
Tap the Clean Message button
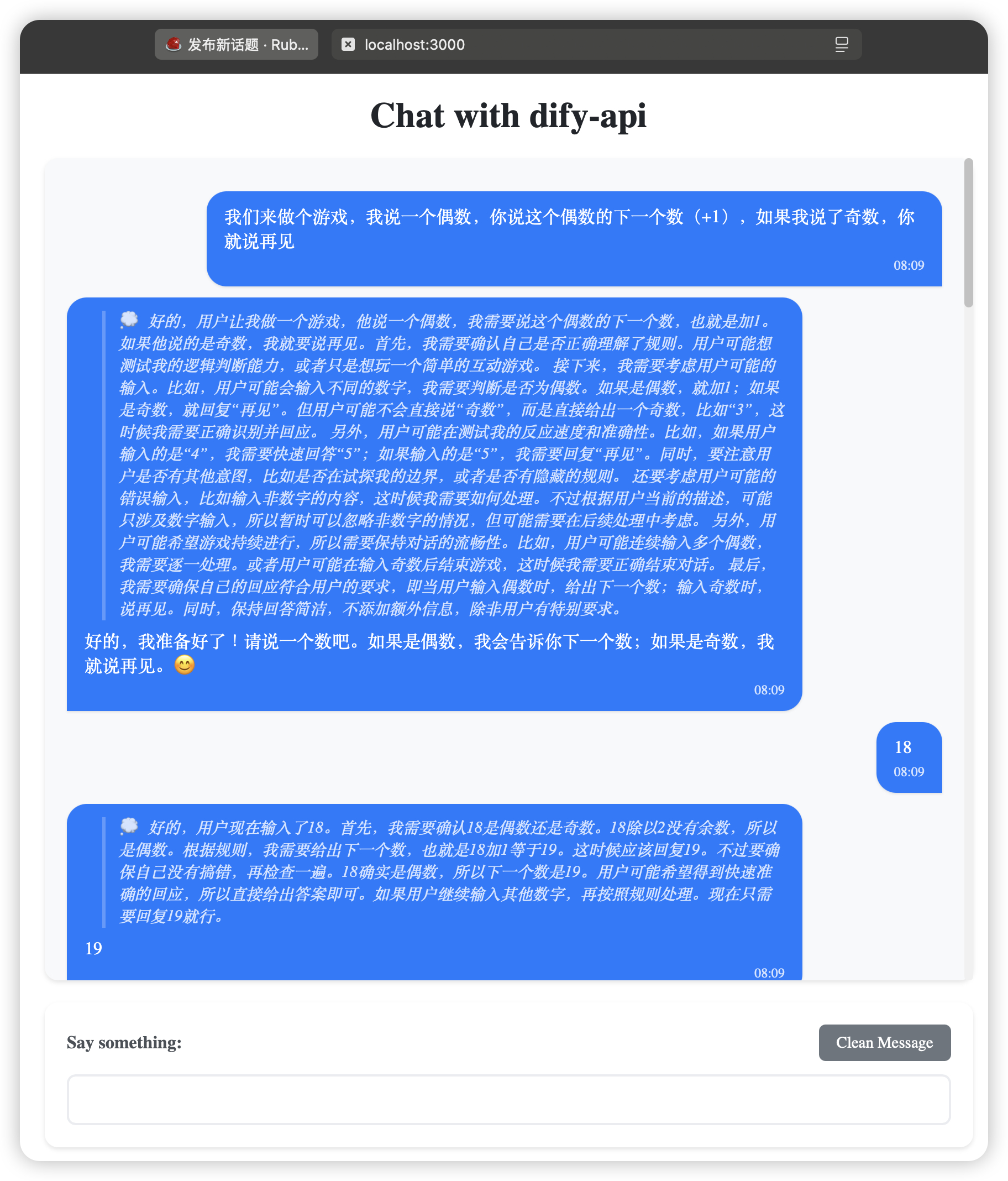tap(884, 1042)
